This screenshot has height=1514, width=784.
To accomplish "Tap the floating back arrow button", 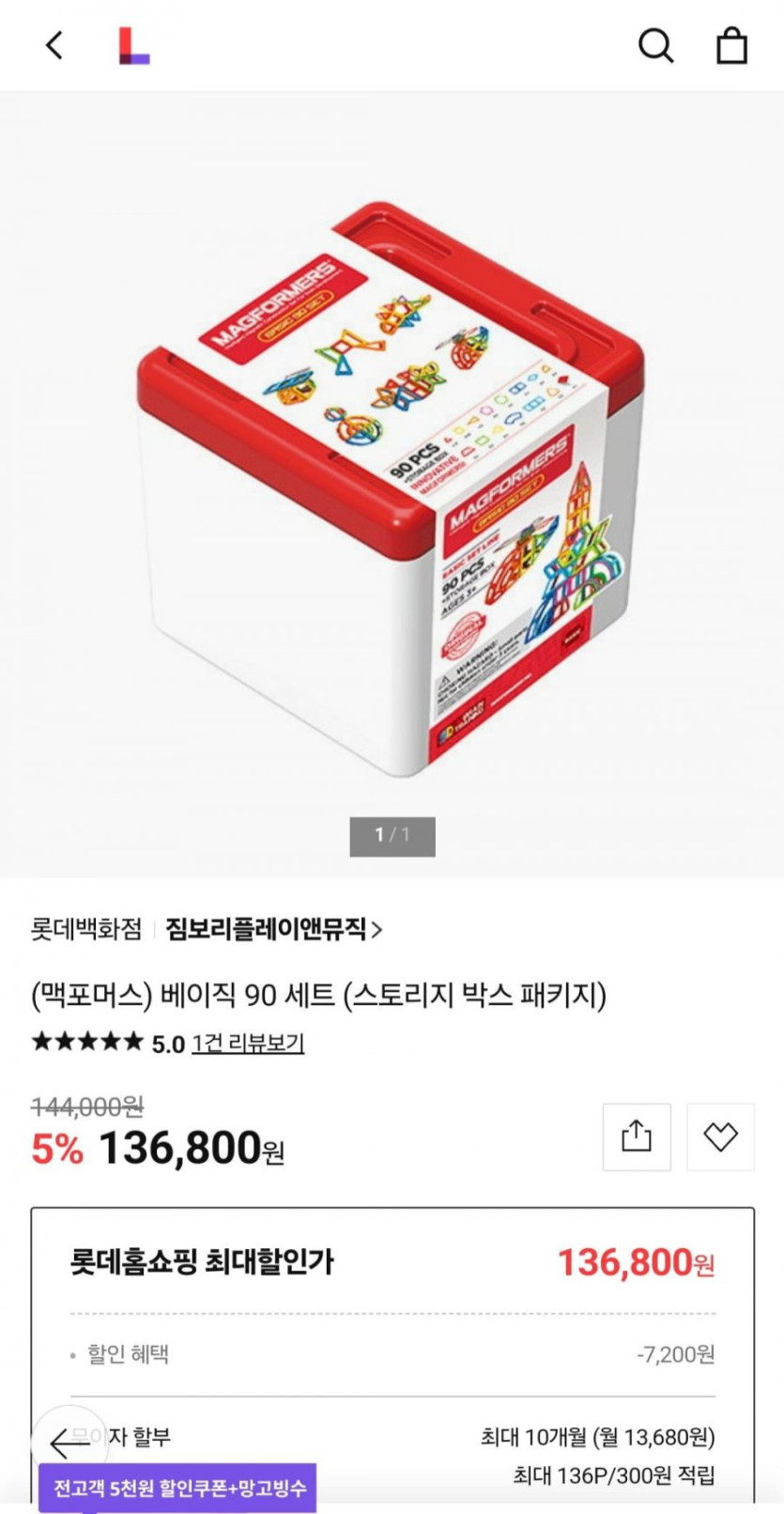I will pyautogui.click(x=69, y=1443).
